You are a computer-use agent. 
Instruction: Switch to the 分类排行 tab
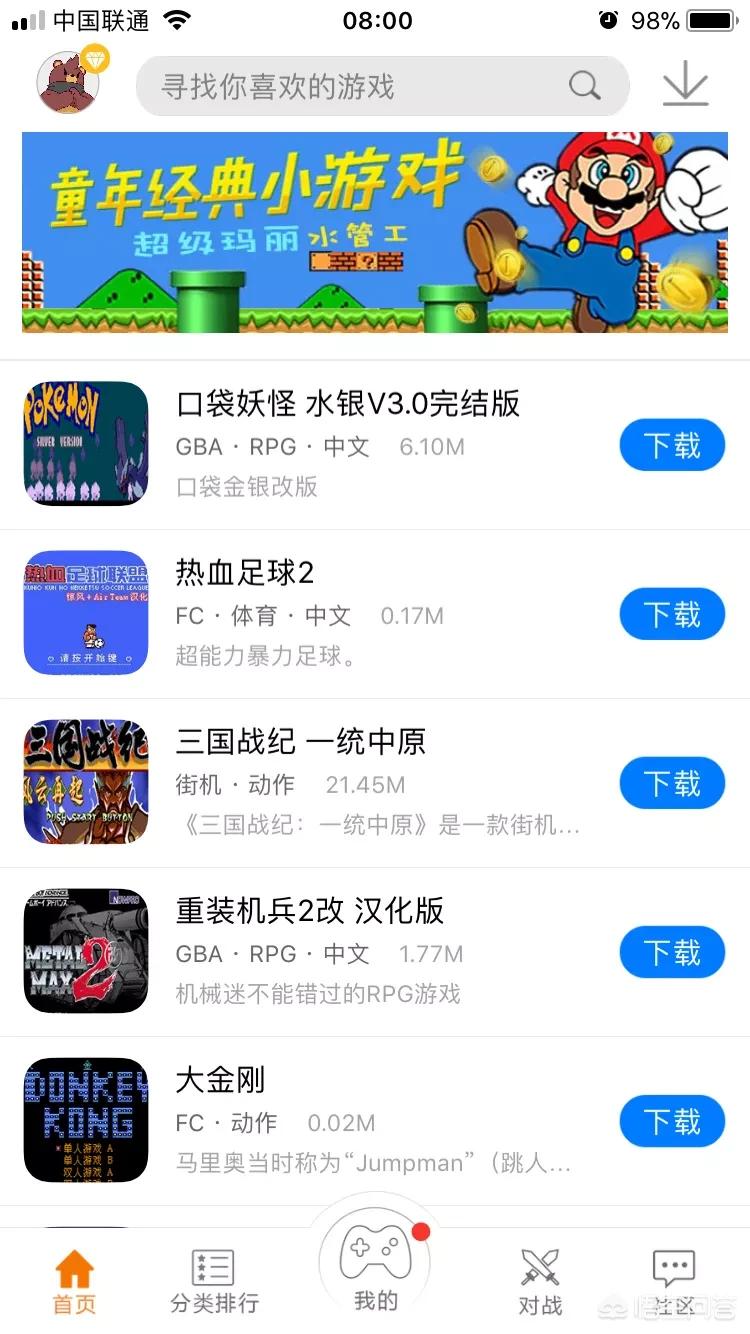214,1282
